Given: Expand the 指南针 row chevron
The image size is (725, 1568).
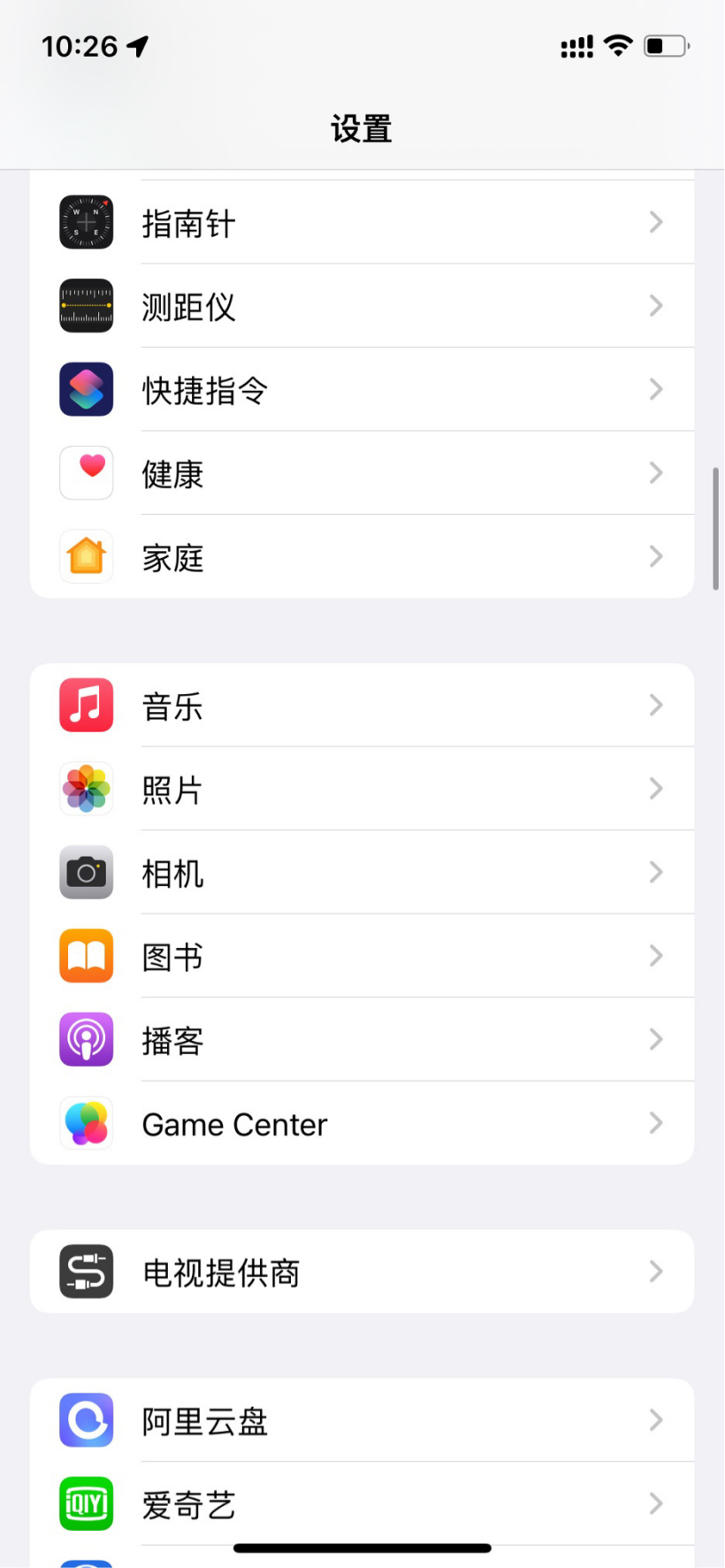Looking at the screenshot, I should point(655,222).
